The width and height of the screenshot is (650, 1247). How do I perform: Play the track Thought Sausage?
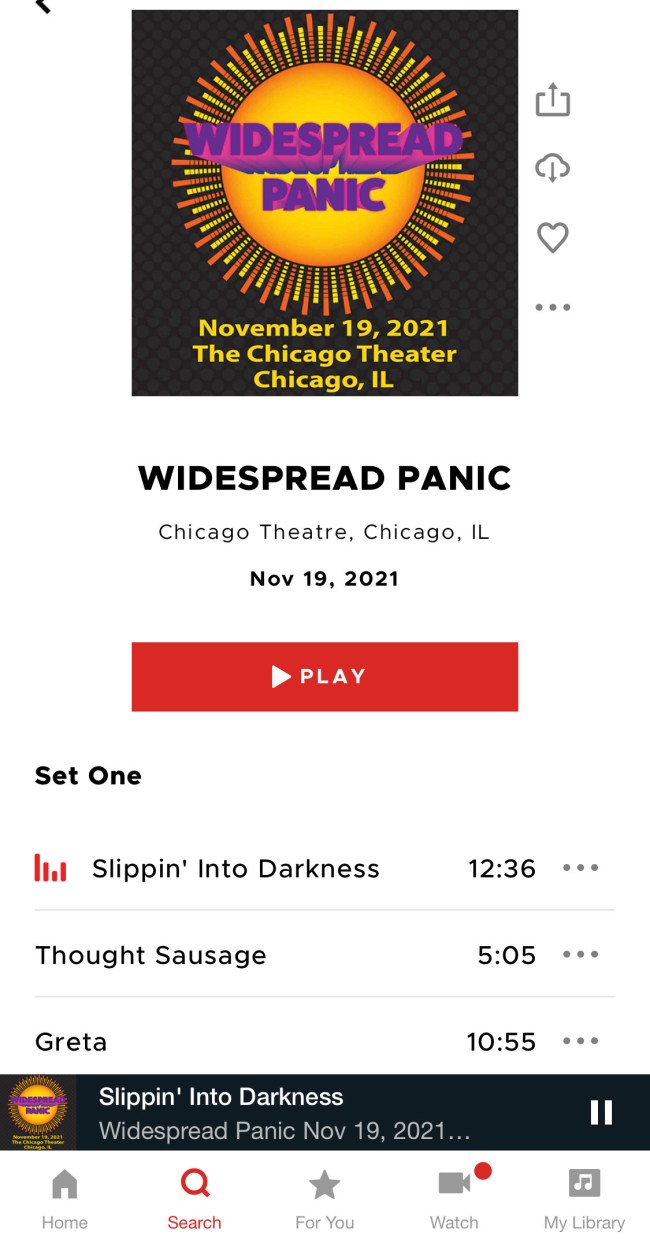pyautogui.click(x=151, y=955)
